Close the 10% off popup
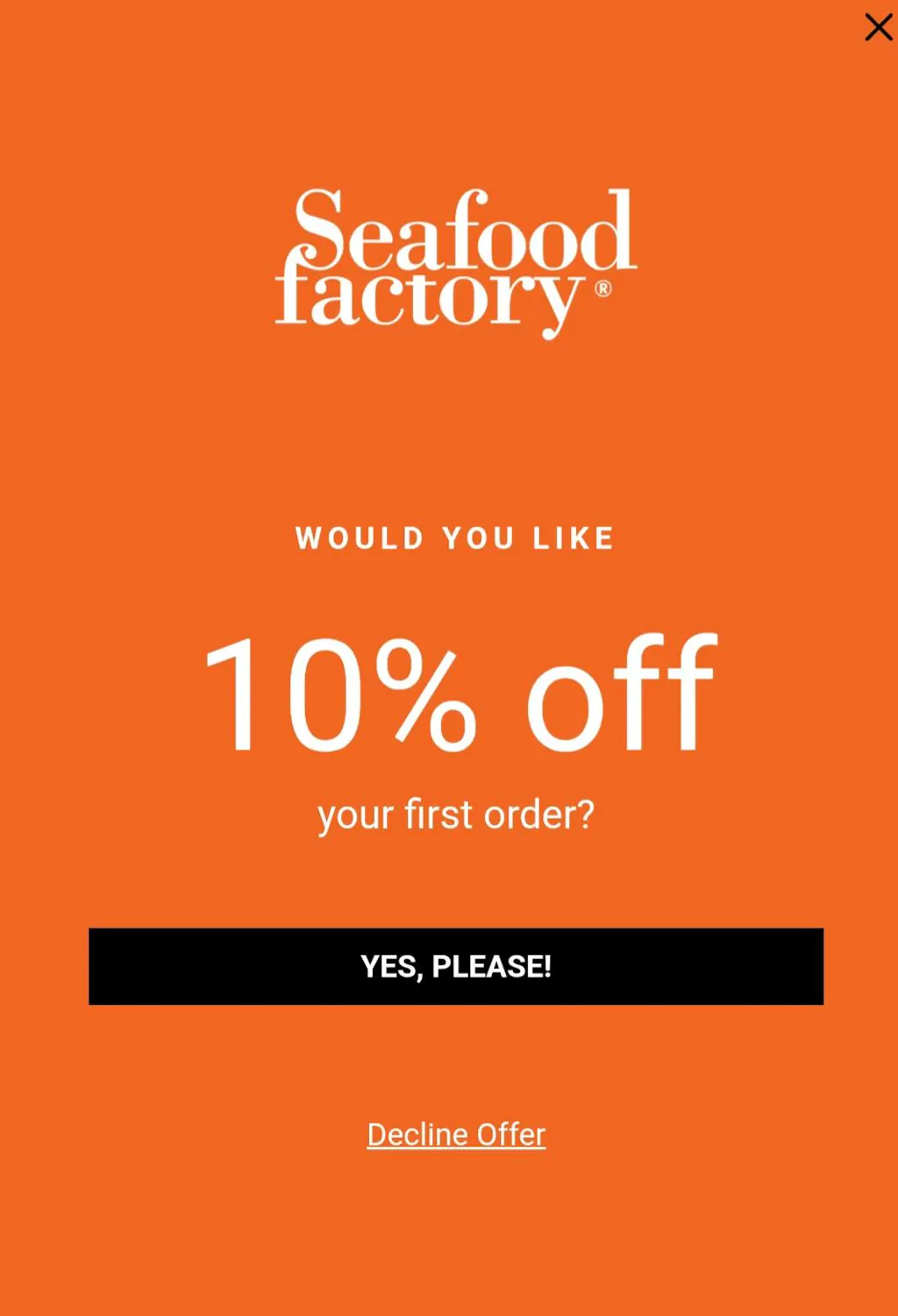 coord(878,27)
